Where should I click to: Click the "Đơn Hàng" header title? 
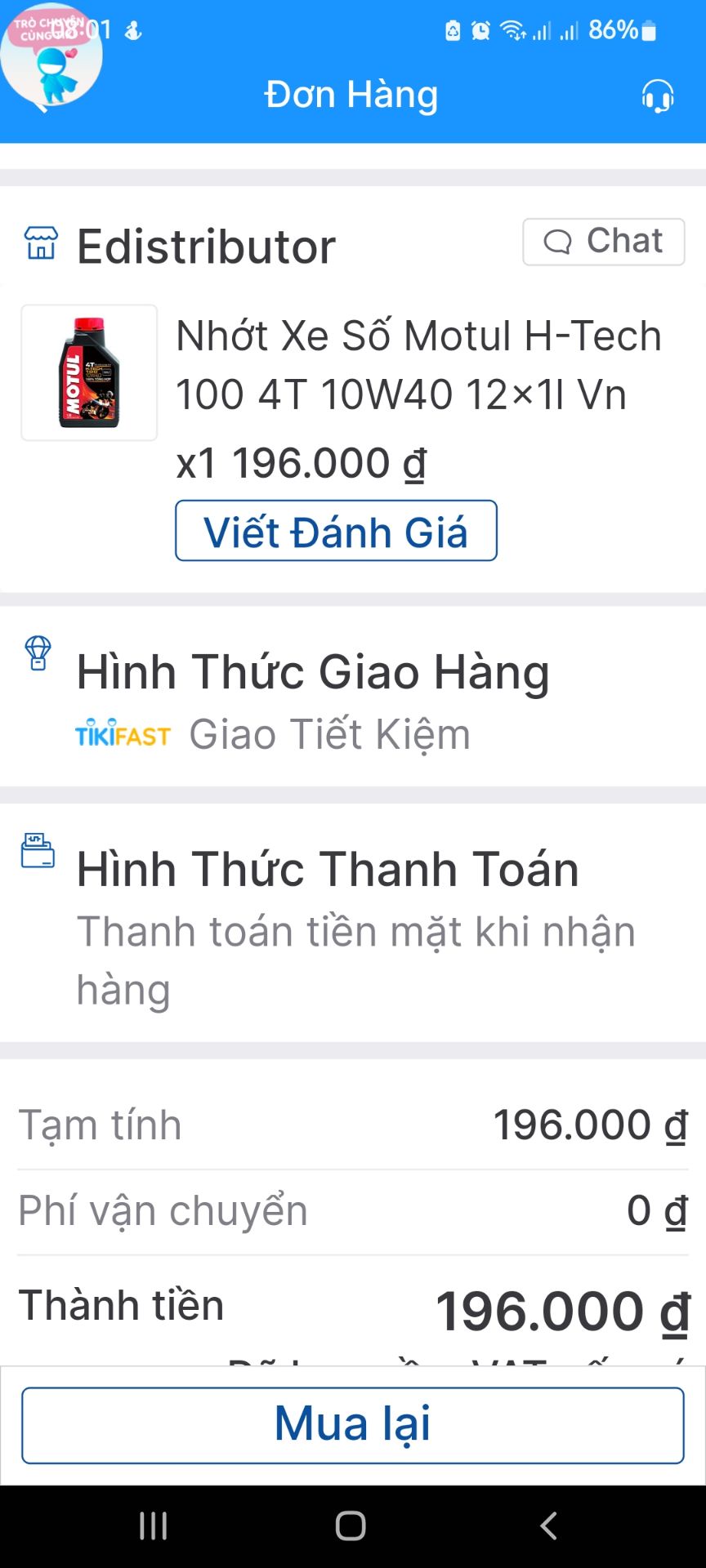pyautogui.click(x=353, y=94)
